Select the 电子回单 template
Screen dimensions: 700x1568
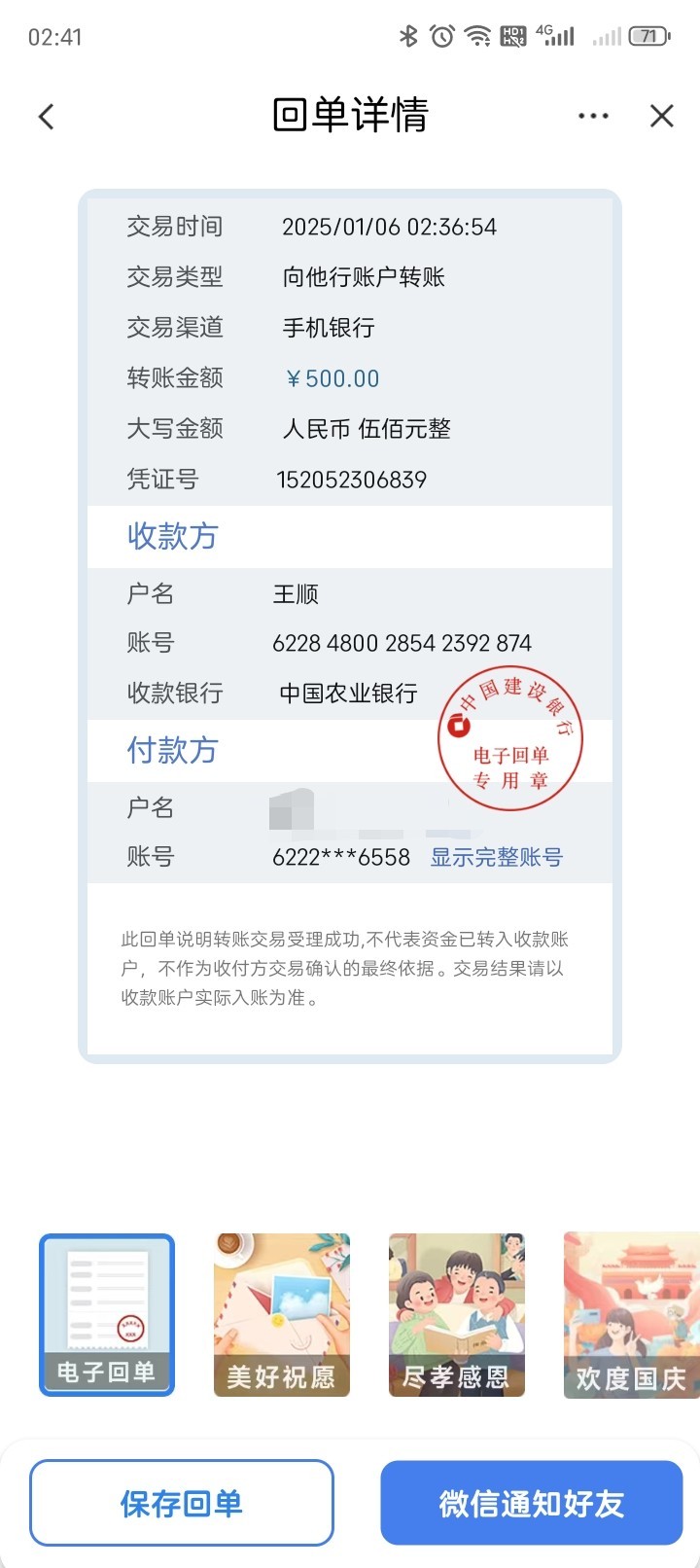click(x=107, y=1315)
